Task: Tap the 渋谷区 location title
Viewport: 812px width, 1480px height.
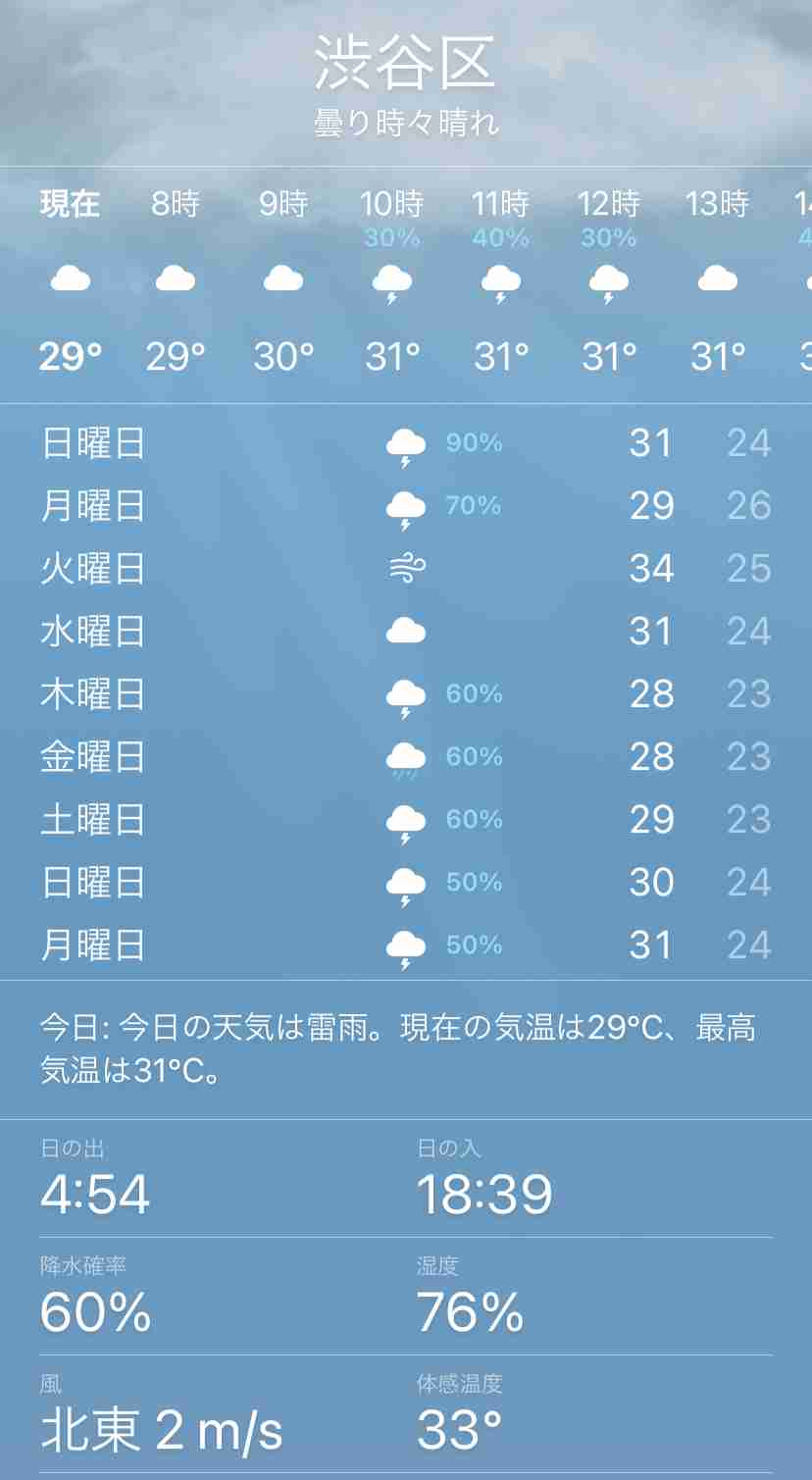Action: (406, 61)
